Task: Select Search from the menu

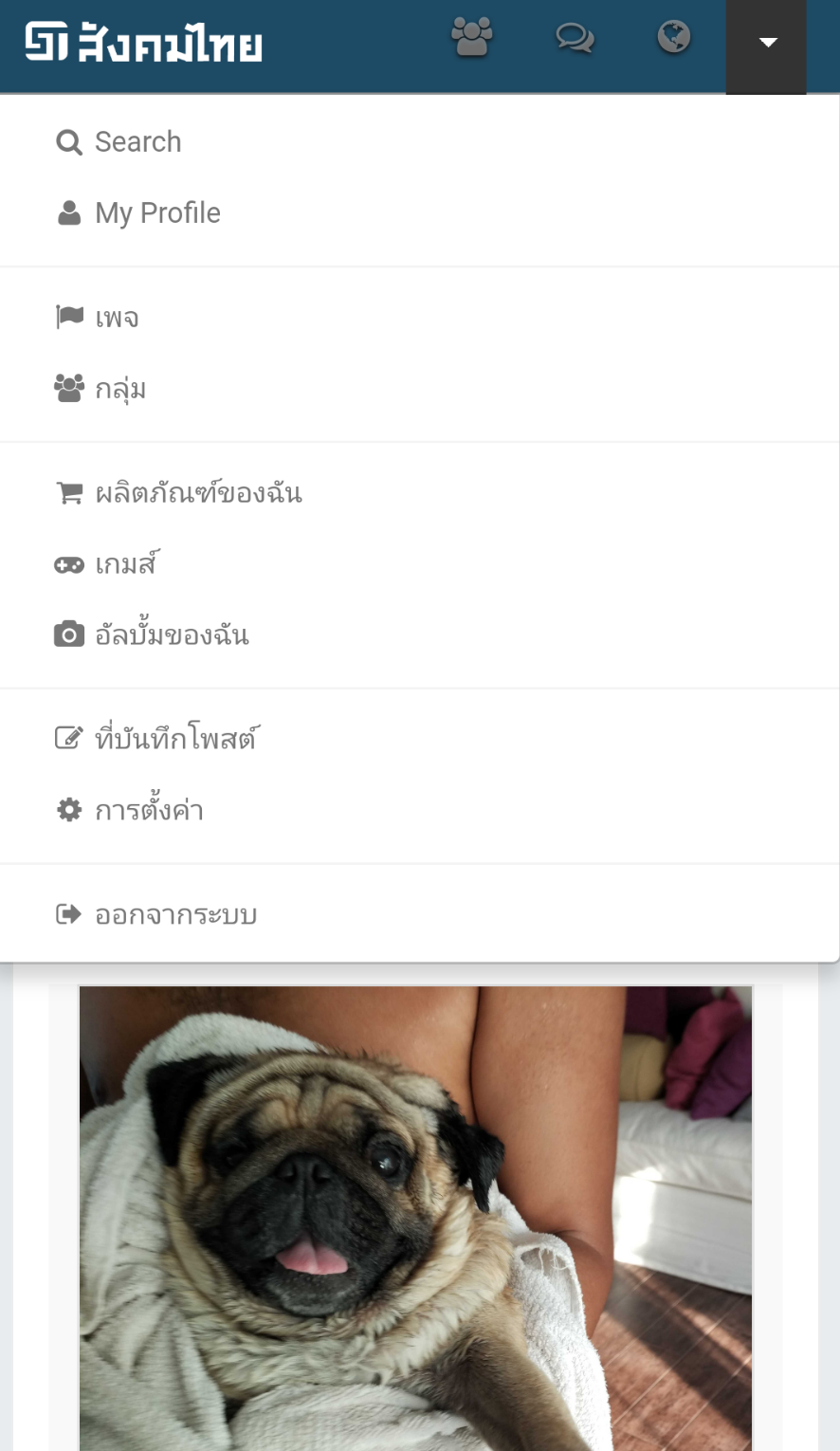Action: point(138,142)
